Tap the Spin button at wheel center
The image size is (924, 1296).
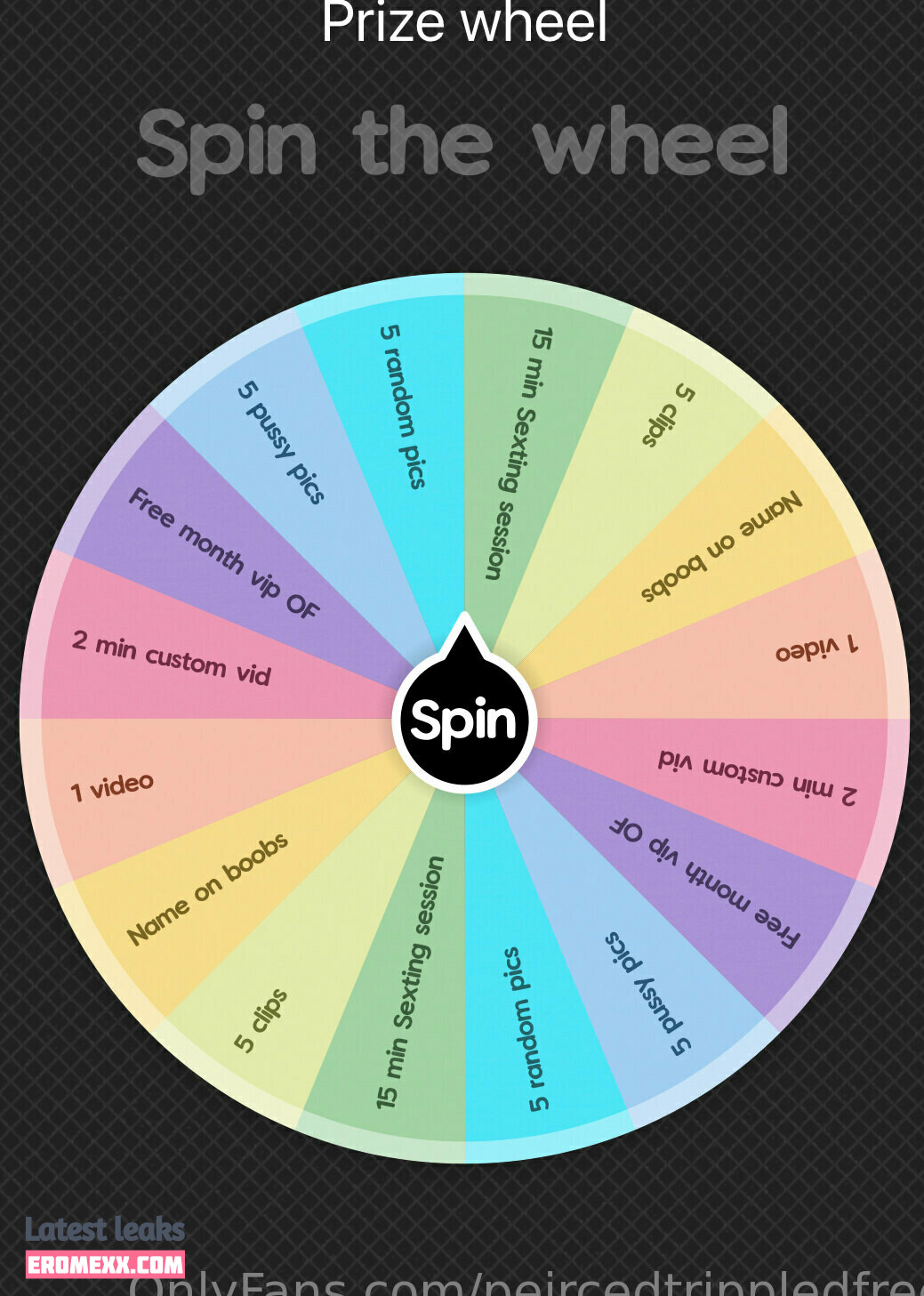pyautogui.click(x=464, y=720)
